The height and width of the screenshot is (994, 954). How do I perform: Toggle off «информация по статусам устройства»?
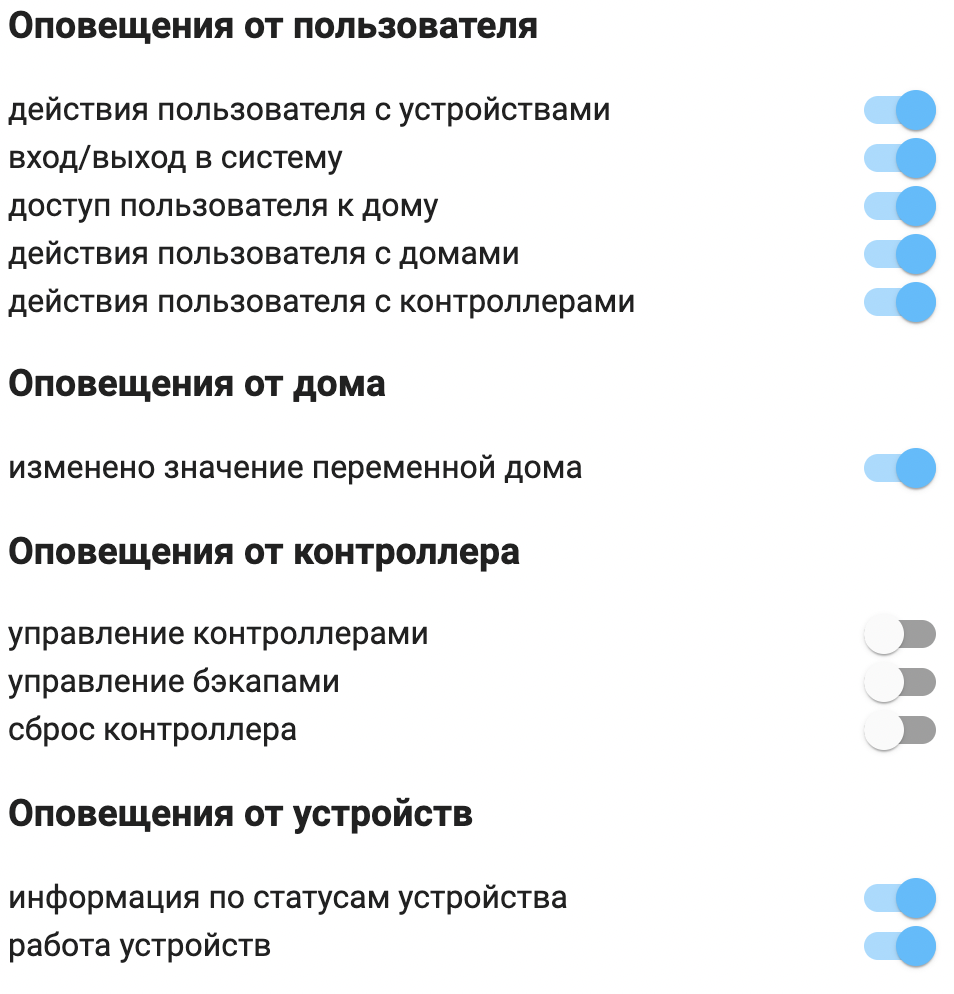click(899, 898)
